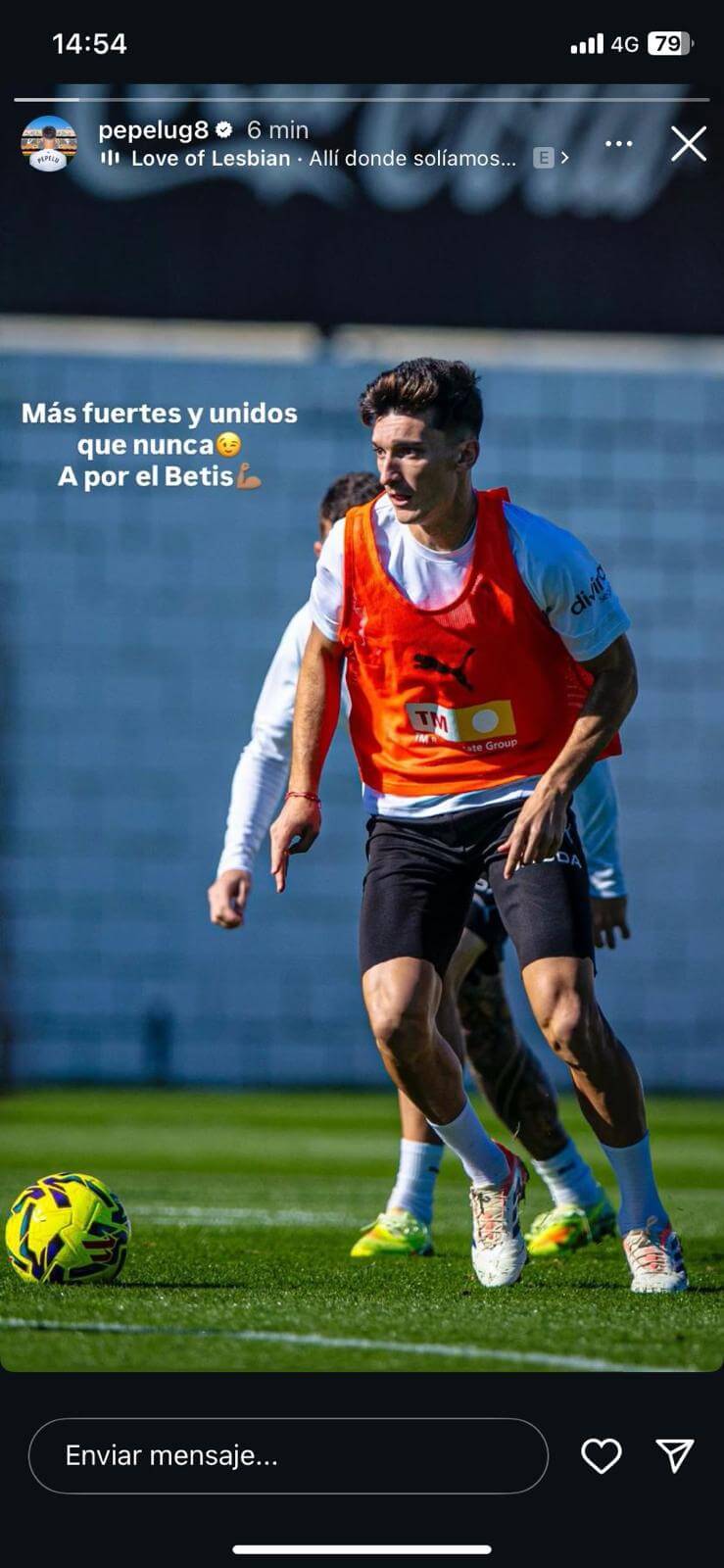This screenshot has height=1568, width=724.
Task: Open pepelug8's profile picture
Action: [49, 144]
